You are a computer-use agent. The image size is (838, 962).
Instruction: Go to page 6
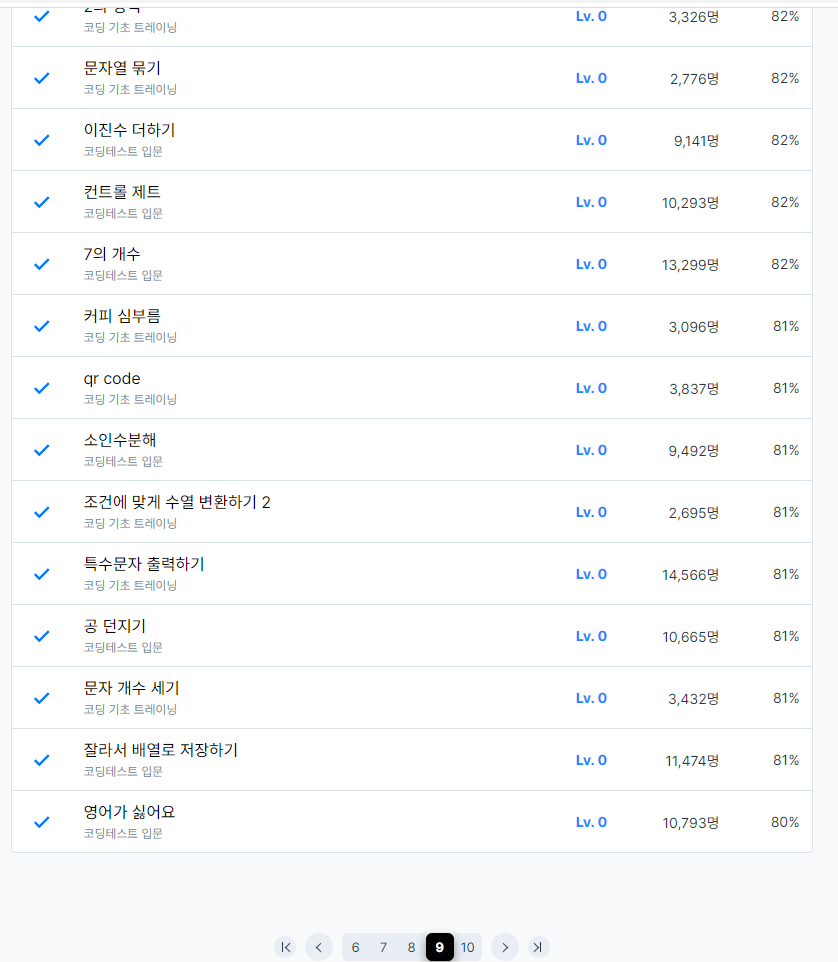point(356,947)
